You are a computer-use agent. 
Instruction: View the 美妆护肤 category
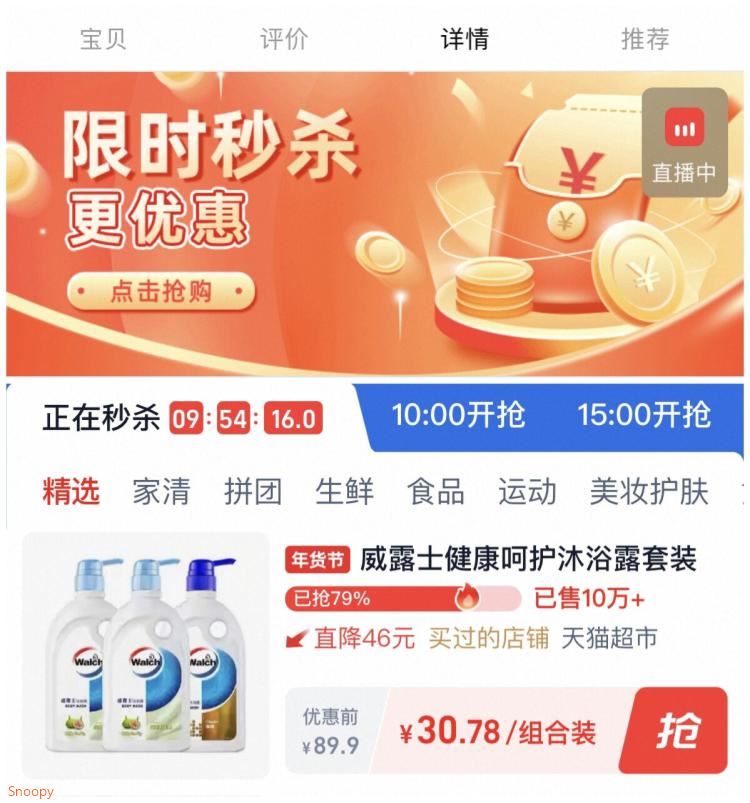click(648, 491)
